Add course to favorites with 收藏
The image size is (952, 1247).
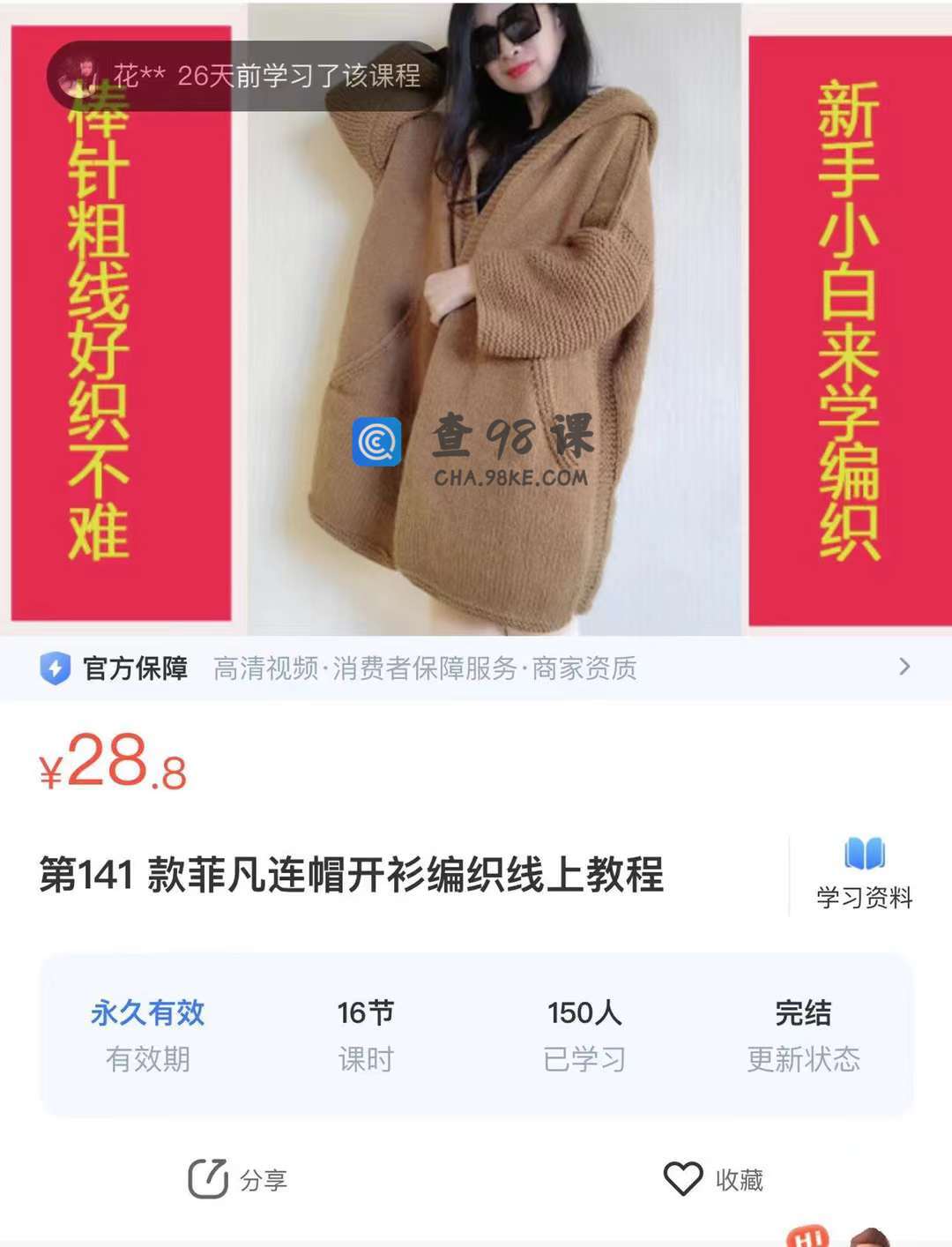point(713,1179)
